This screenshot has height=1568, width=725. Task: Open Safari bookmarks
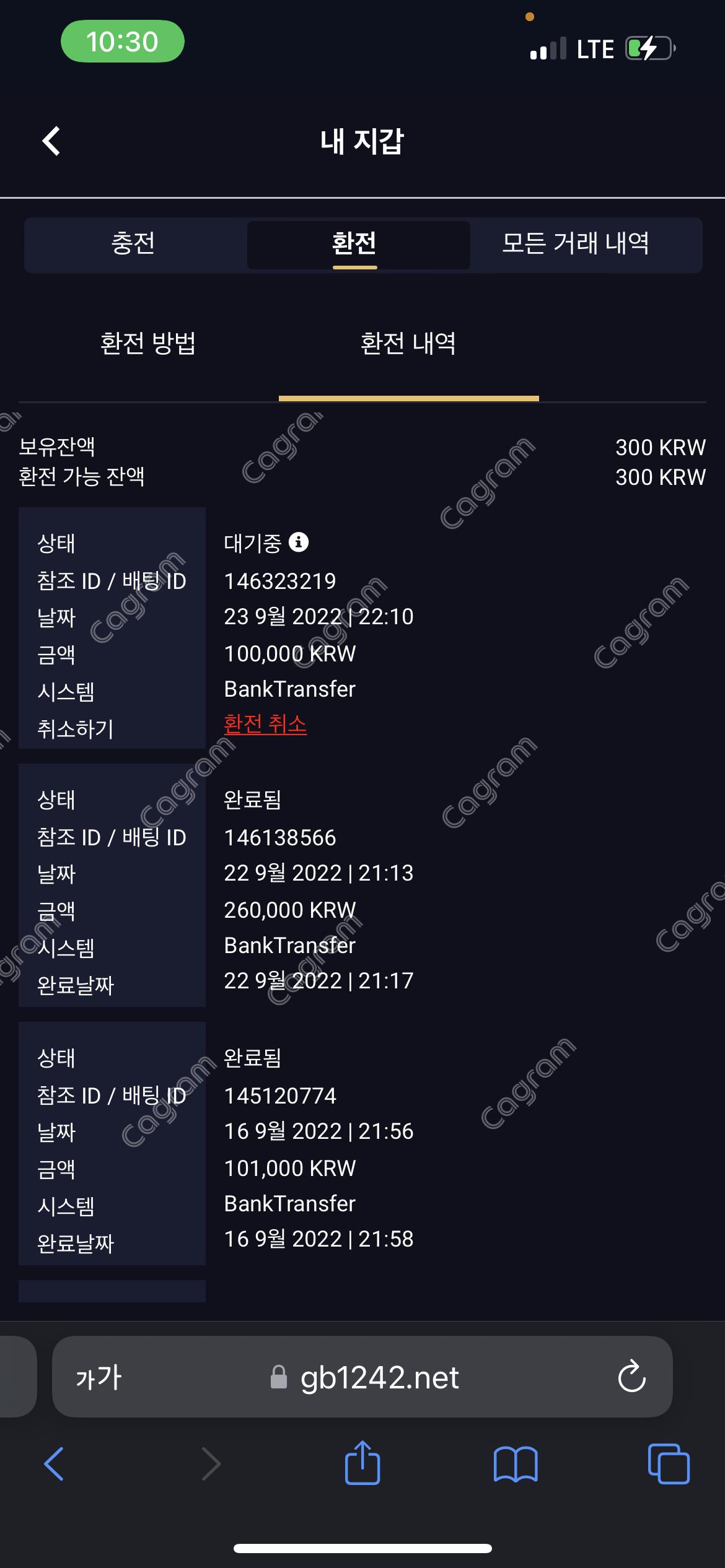pyautogui.click(x=516, y=1464)
